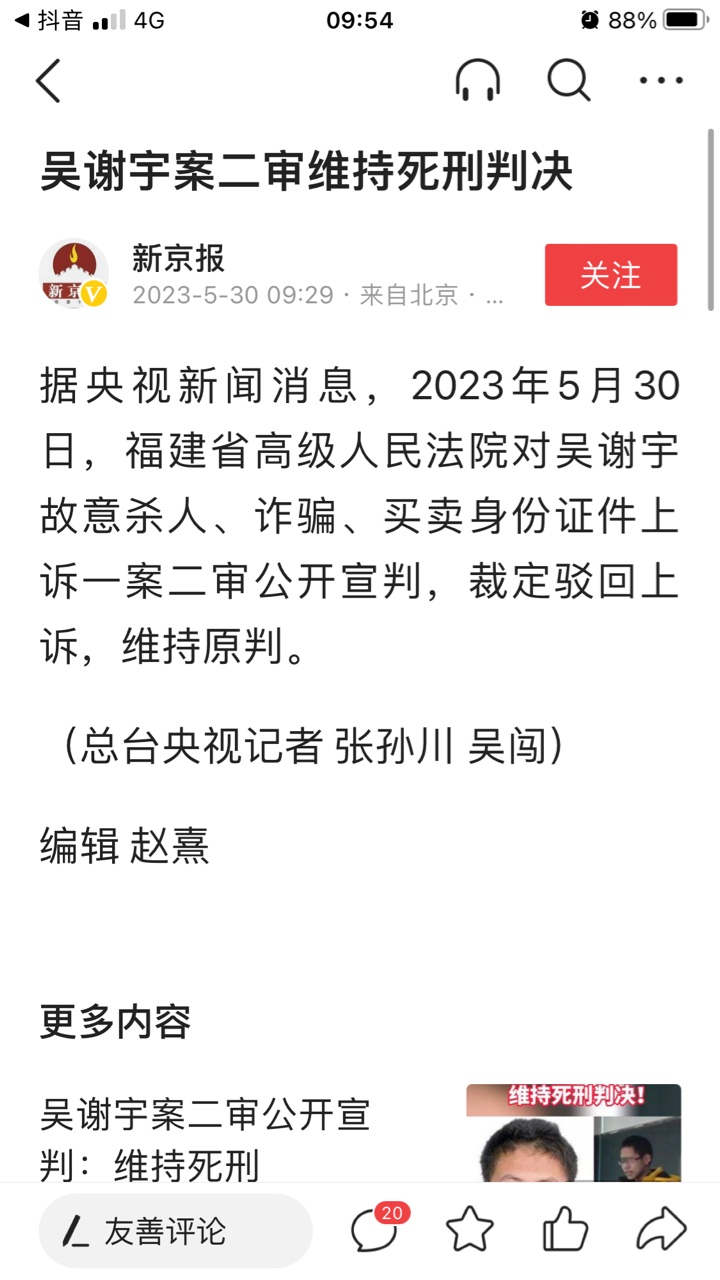Share this article
Image resolution: width=720 pixels, height=1280 pixels.
tap(661, 1230)
